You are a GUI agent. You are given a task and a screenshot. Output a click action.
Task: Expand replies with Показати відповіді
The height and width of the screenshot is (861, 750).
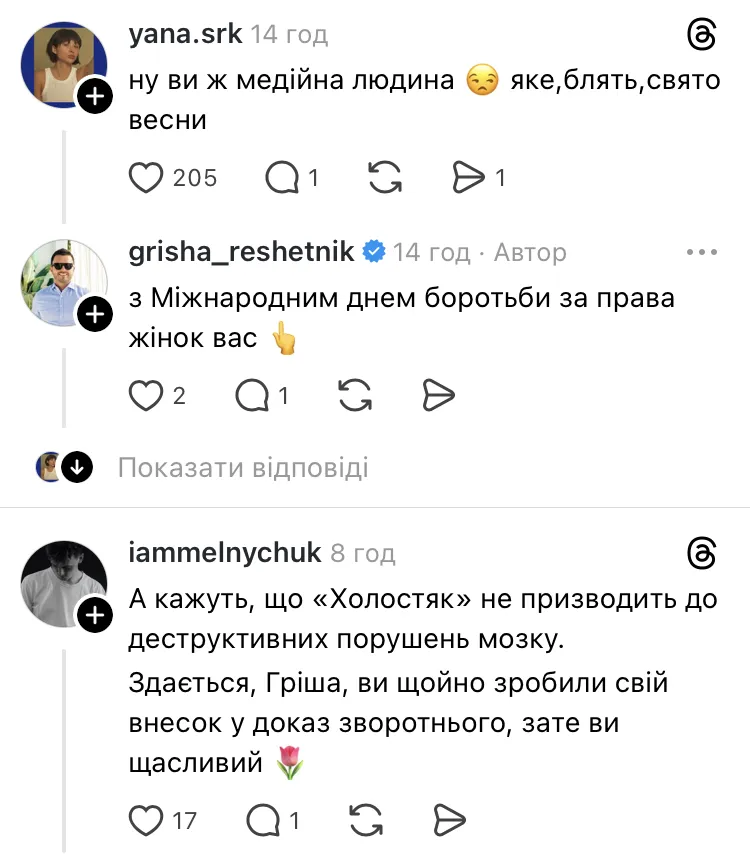tap(242, 467)
